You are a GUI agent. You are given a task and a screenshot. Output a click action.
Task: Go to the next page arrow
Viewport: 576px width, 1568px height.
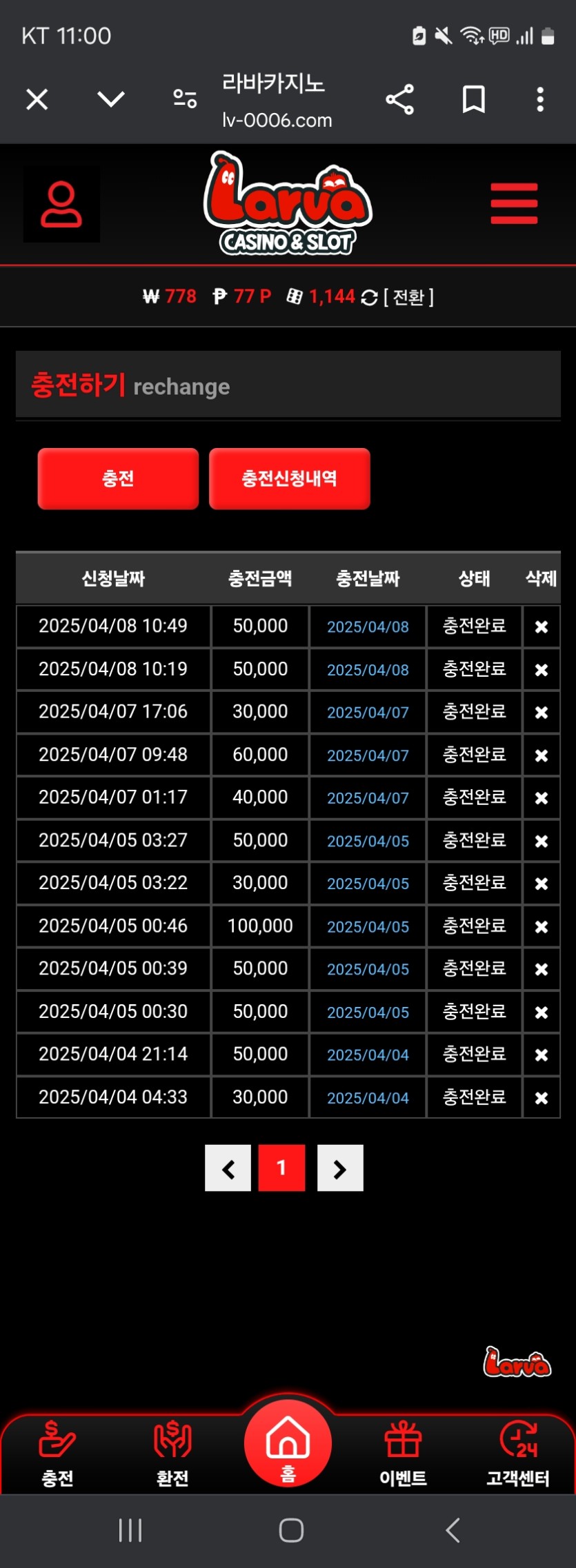click(340, 1168)
